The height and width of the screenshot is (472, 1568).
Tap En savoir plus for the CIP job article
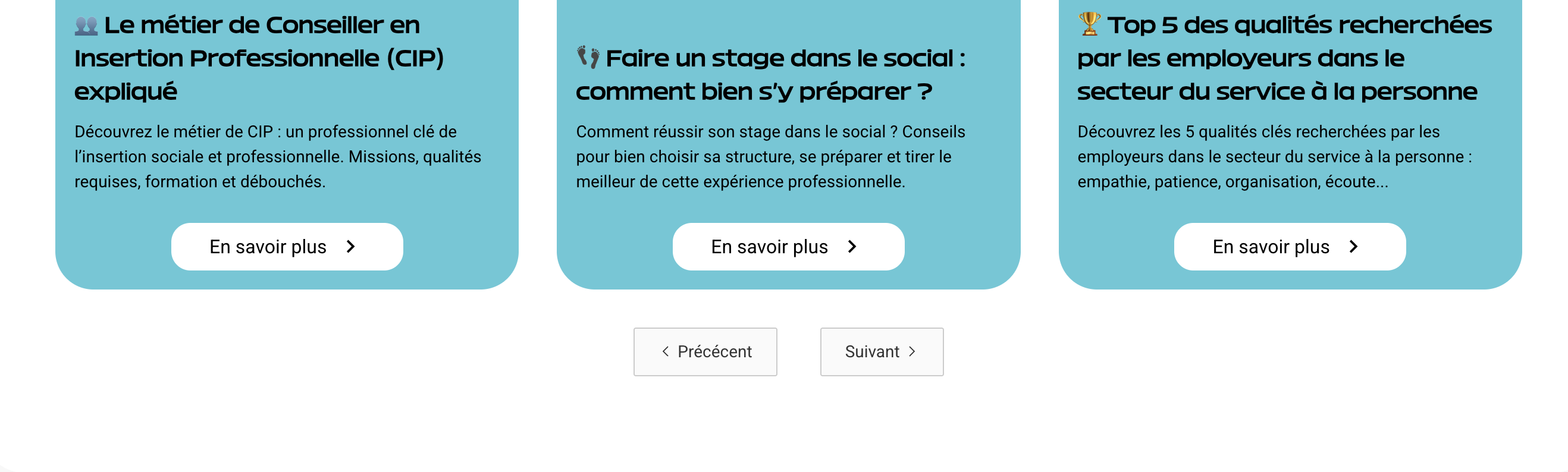tap(287, 246)
